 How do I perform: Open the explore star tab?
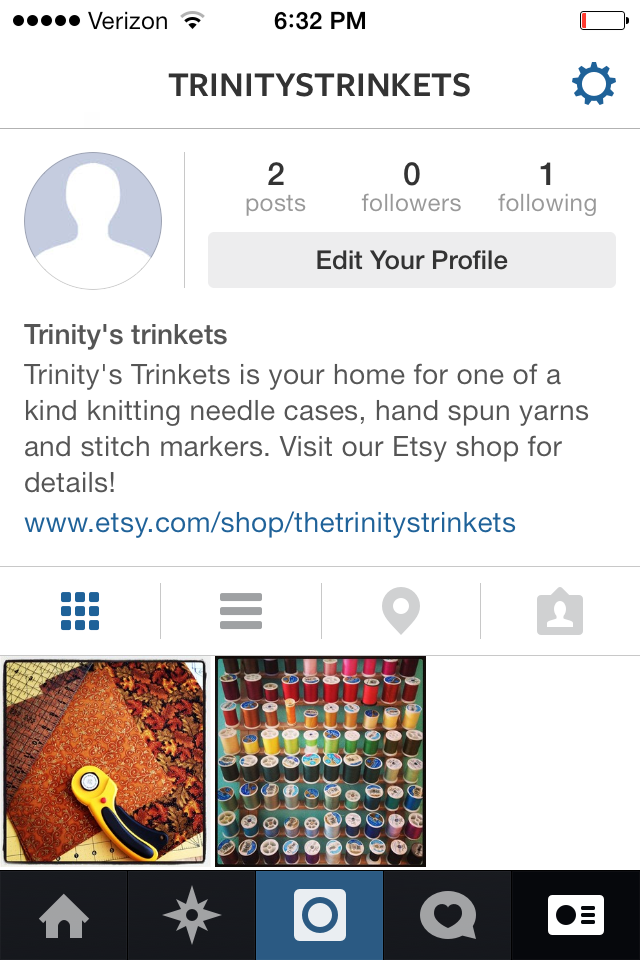[x=192, y=916]
